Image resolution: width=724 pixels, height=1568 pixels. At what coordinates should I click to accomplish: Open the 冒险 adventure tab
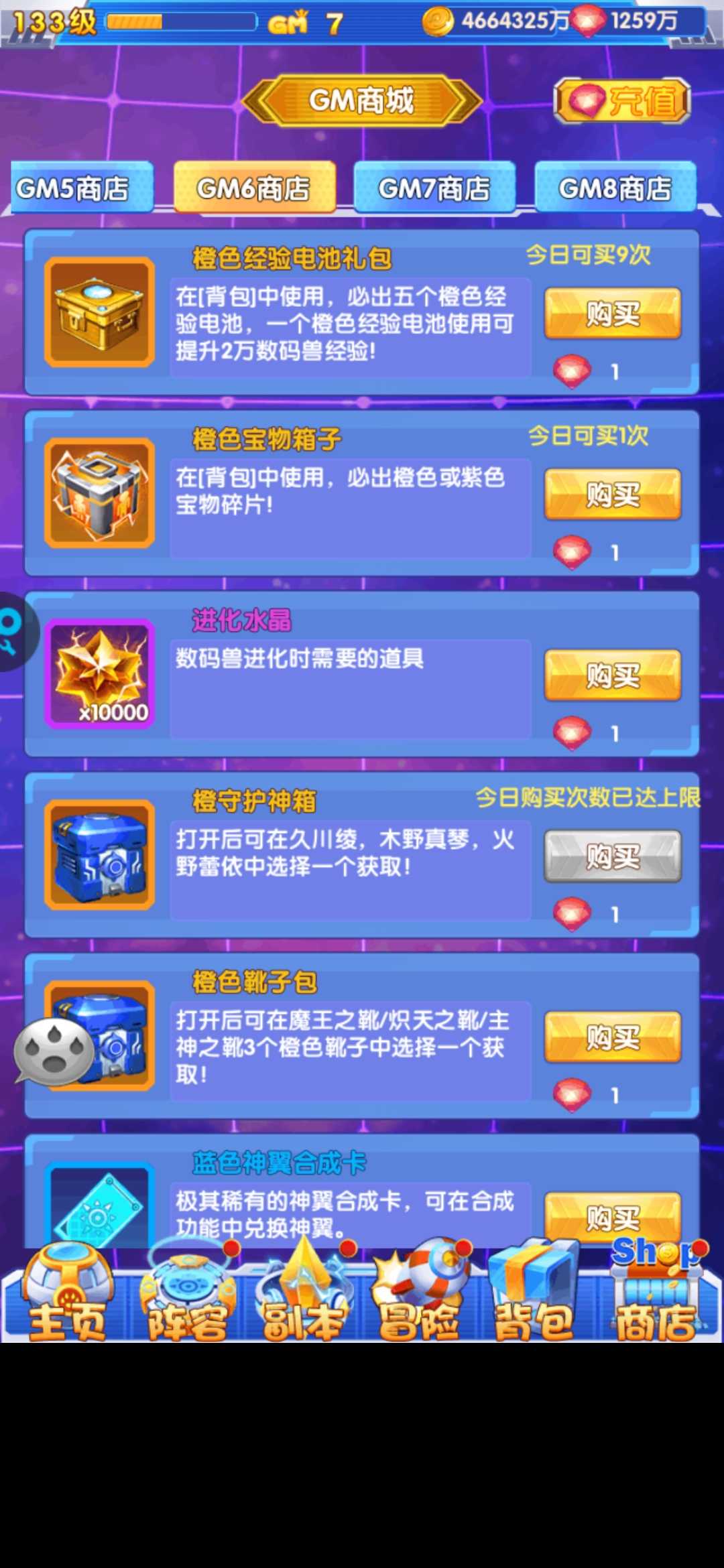[420, 1297]
